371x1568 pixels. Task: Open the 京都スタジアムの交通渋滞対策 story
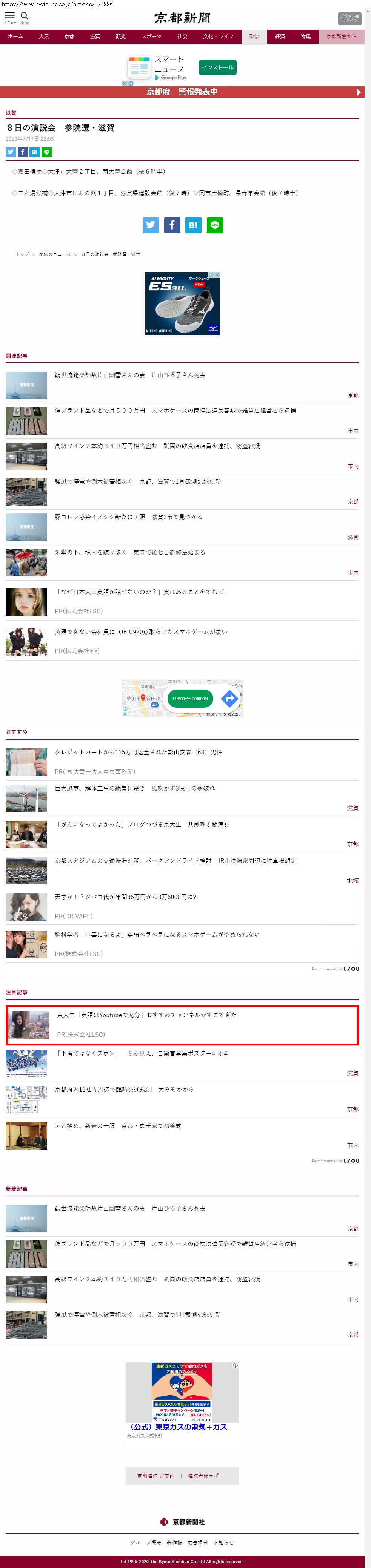175,861
